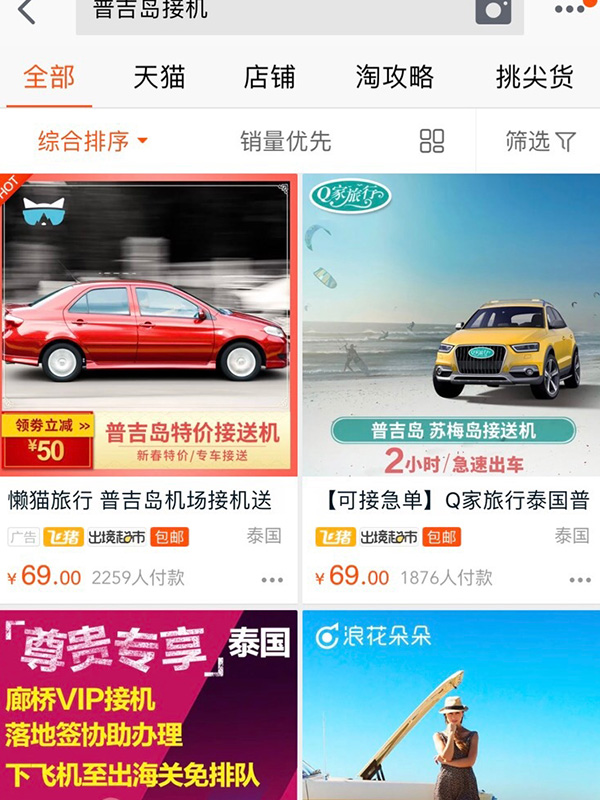Open camera image search

click(x=492, y=12)
